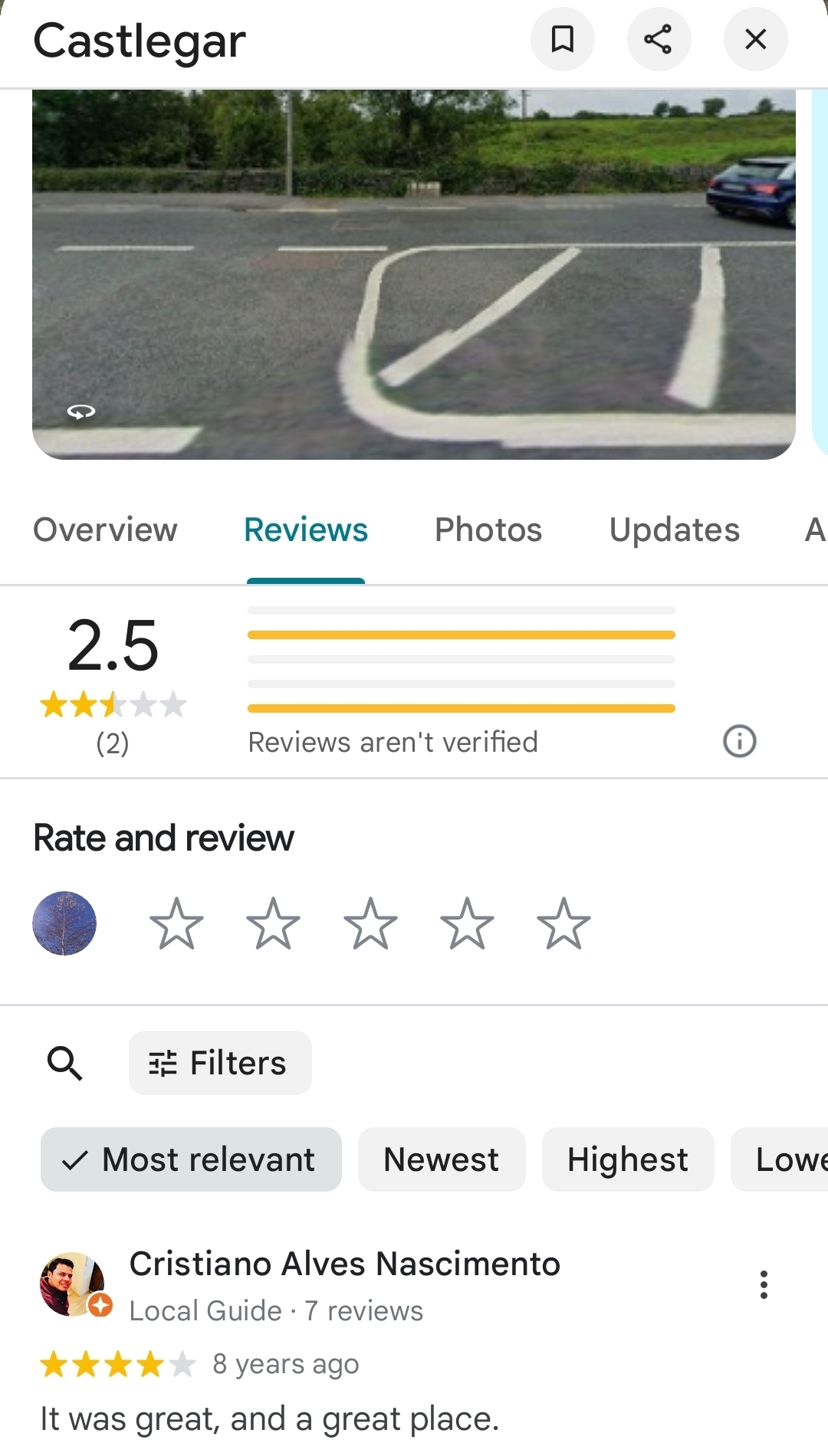Rate Castlegar one star

(x=176, y=923)
